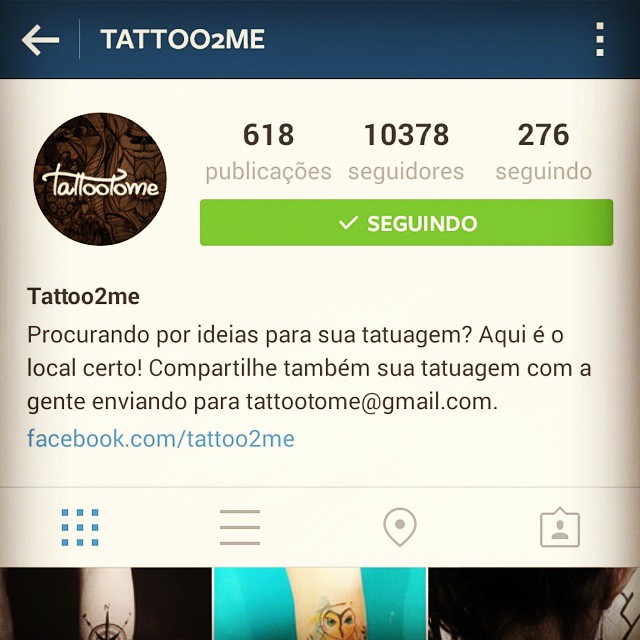
Task: Switch to the grid view tab
Action: (80, 527)
